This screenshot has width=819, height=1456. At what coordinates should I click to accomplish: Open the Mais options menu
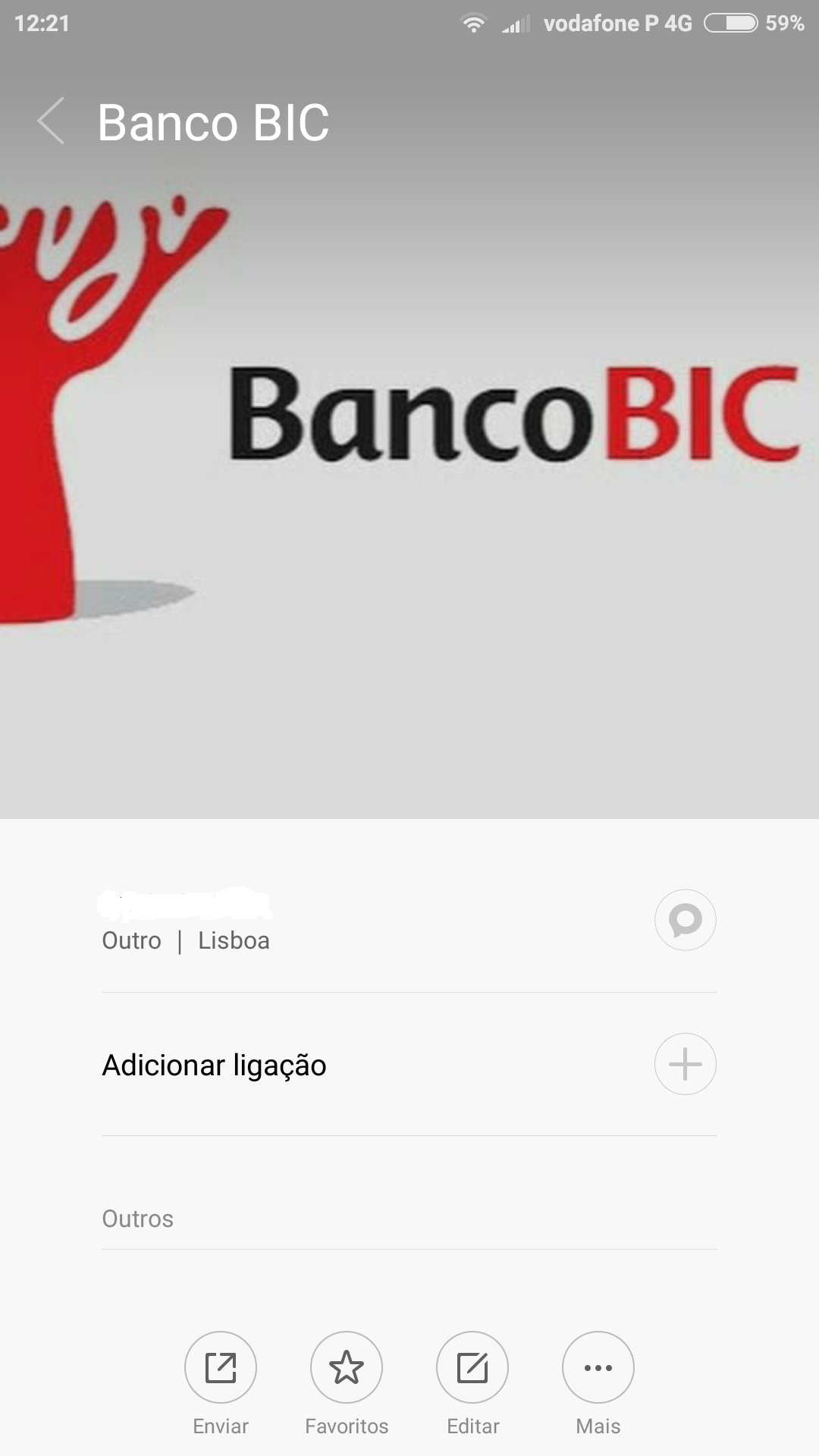point(598,1368)
